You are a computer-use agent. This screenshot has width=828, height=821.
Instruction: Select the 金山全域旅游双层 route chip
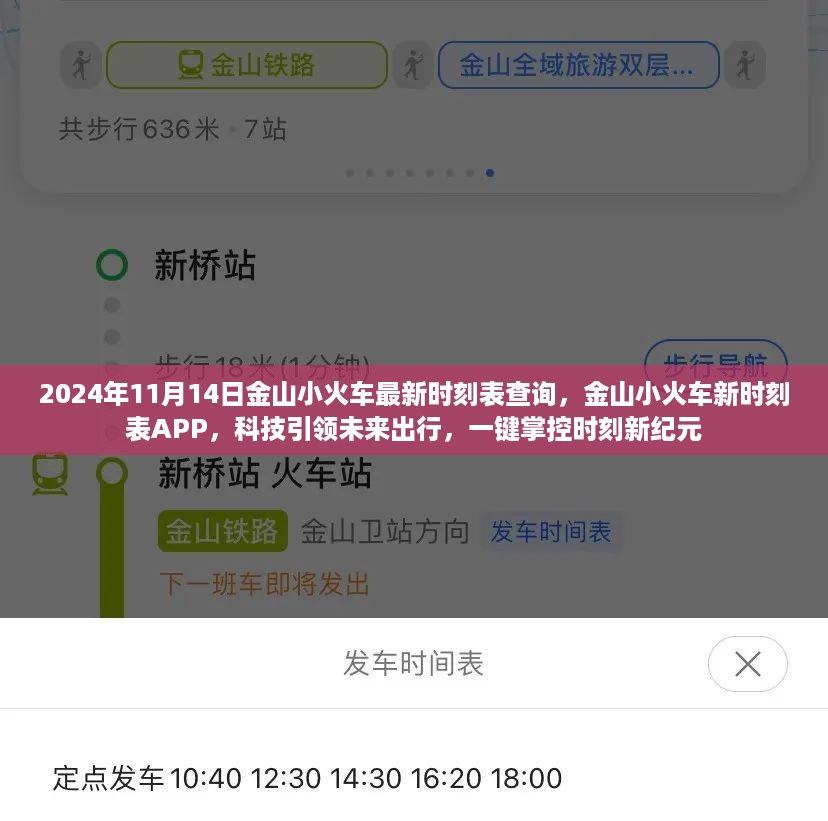click(578, 65)
